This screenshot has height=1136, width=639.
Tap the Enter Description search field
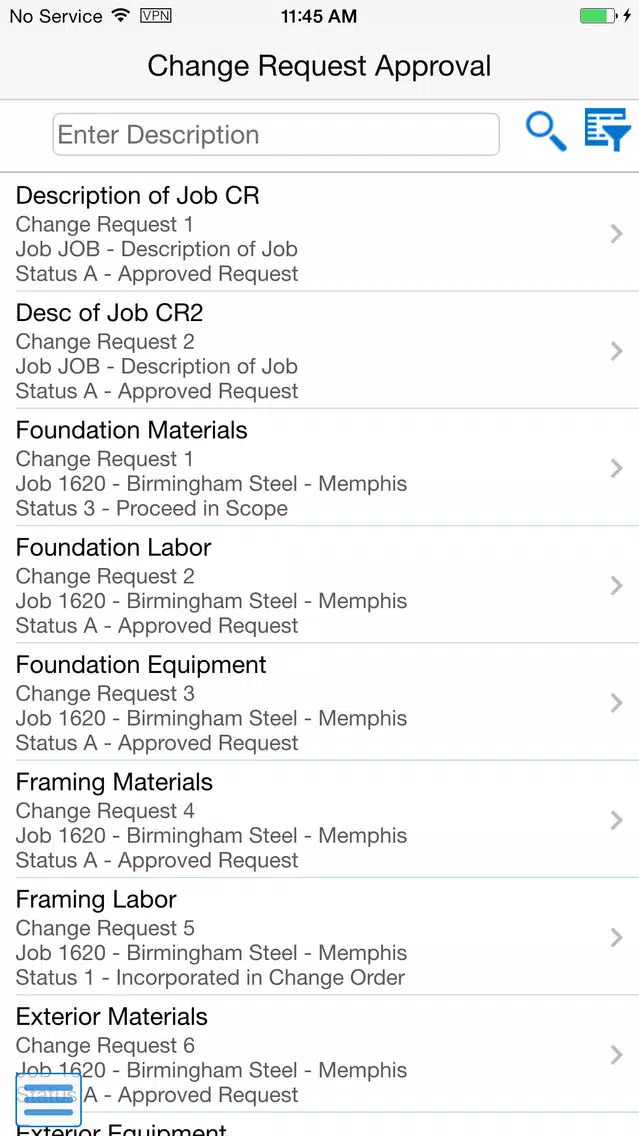pos(276,135)
